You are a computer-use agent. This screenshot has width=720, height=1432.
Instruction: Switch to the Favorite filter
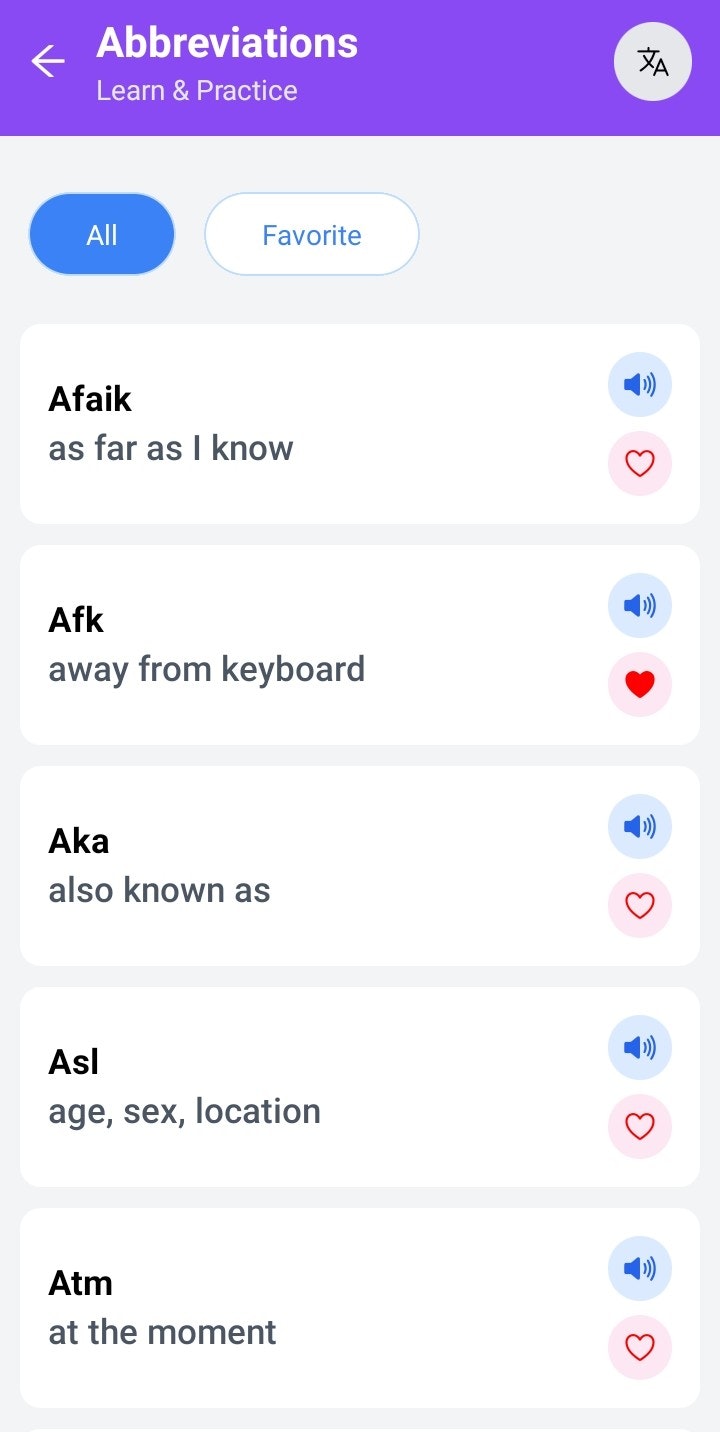click(312, 235)
